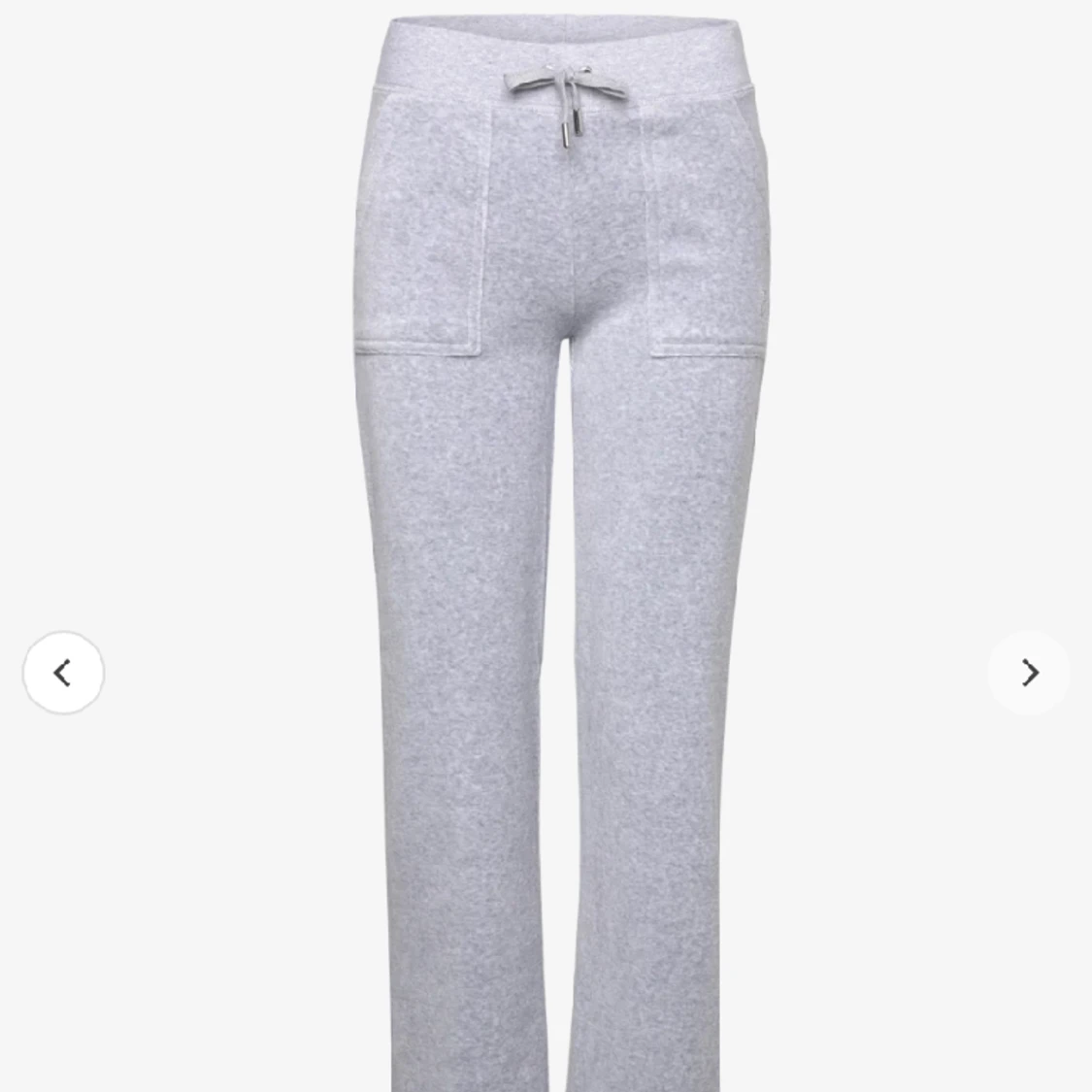
Task: Go to the previous product image
Action: click(63, 673)
